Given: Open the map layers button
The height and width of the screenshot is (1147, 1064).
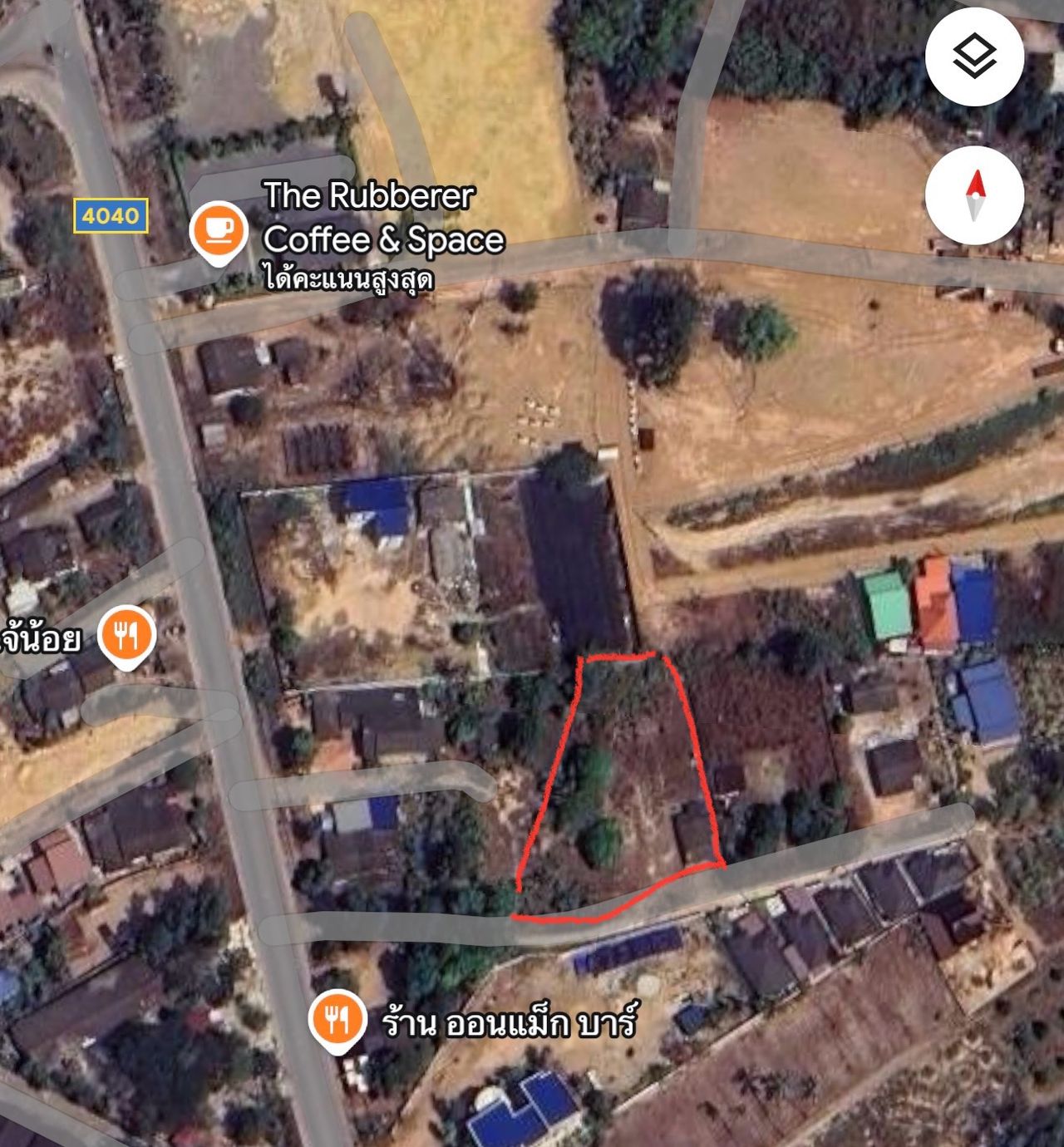Looking at the screenshot, I should tap(974, 57).
